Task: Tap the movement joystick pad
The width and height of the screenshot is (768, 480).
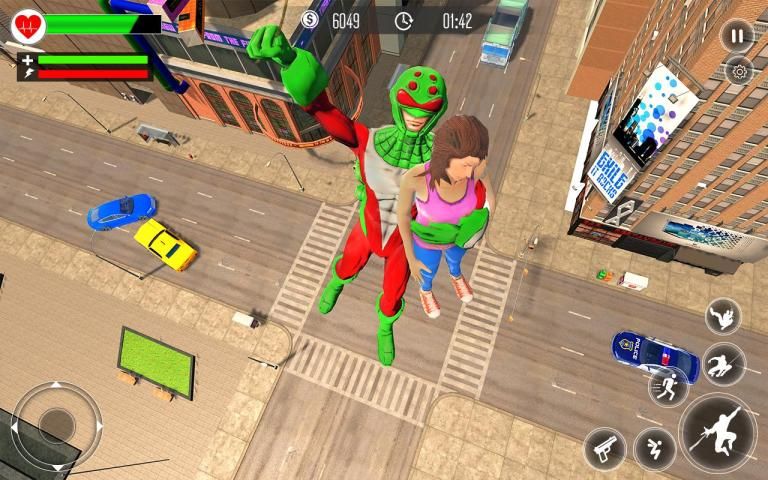Action: [56, 424]
